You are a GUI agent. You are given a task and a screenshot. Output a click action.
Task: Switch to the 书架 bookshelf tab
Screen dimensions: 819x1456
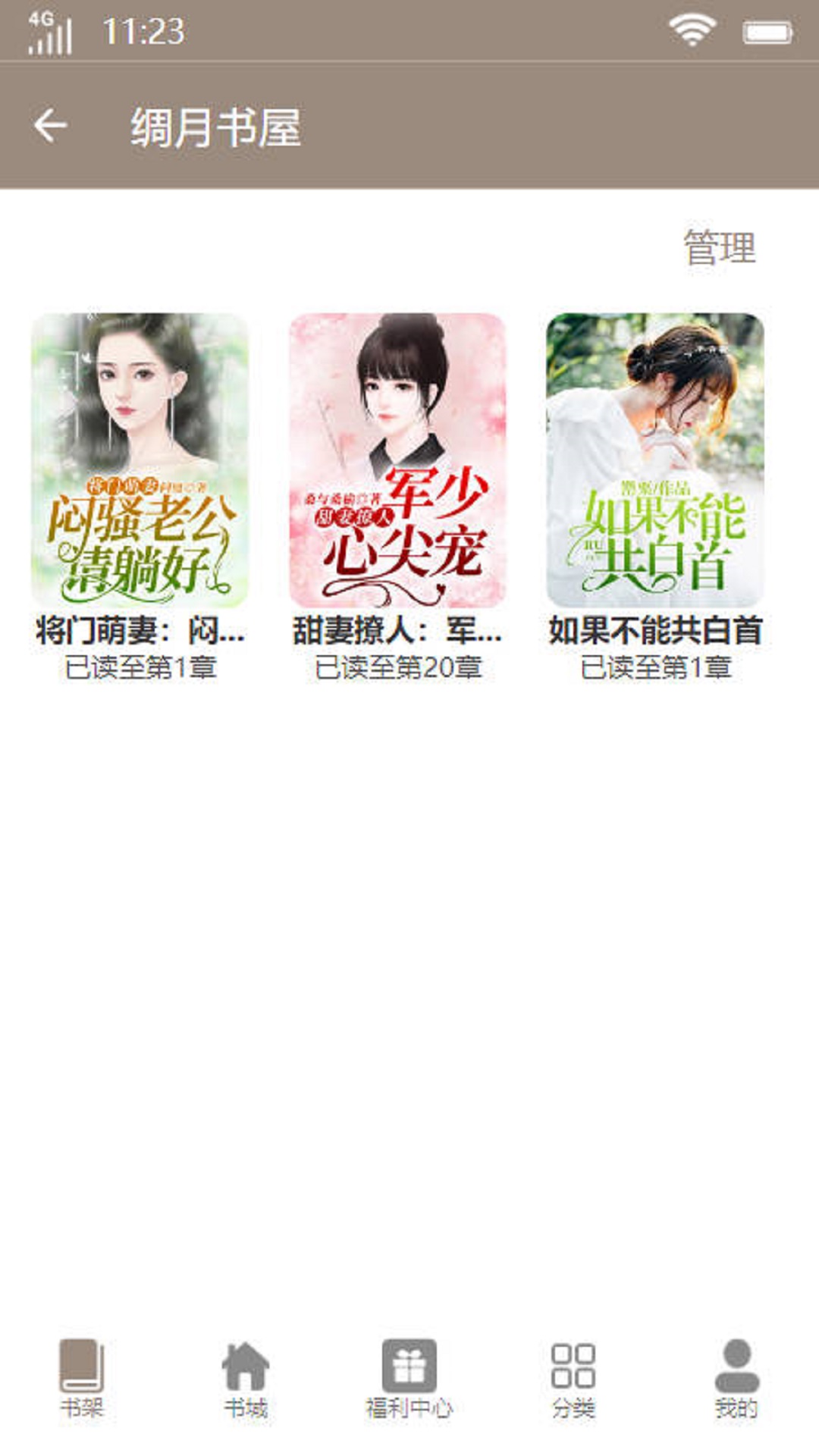82,1379
